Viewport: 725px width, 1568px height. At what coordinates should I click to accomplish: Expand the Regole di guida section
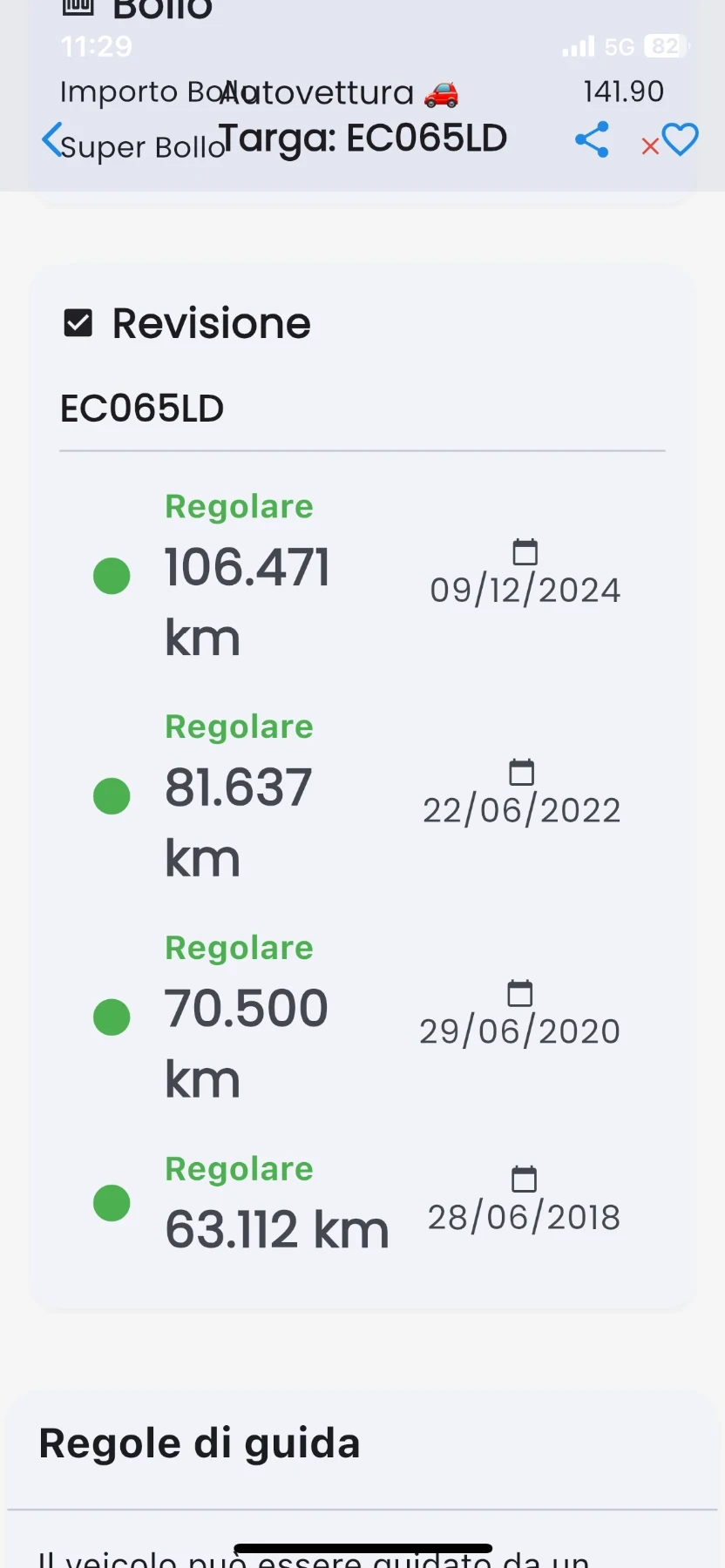pos(200,1442)
